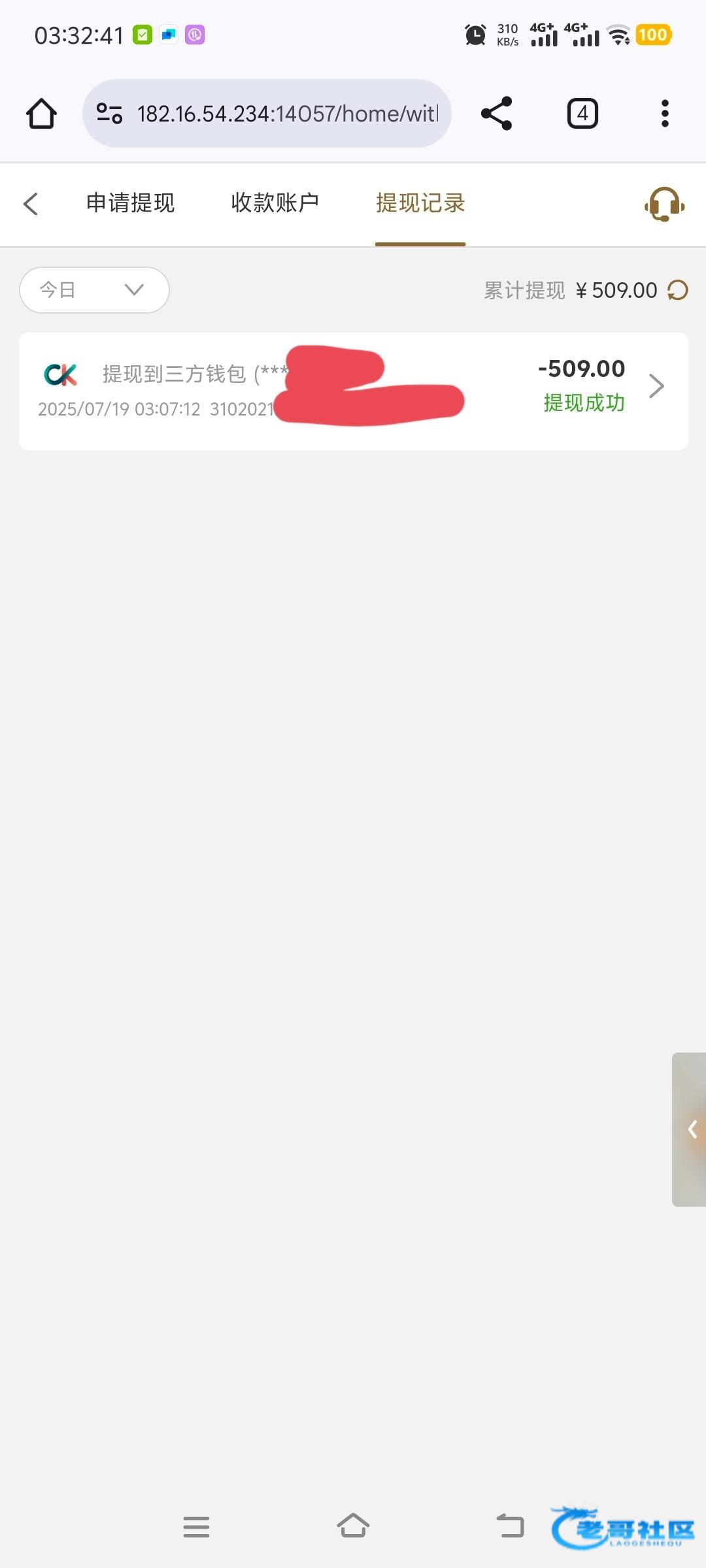Go to the browser home page
Image resolution: width=706 pixels, height=1568 pixels.
41,114
